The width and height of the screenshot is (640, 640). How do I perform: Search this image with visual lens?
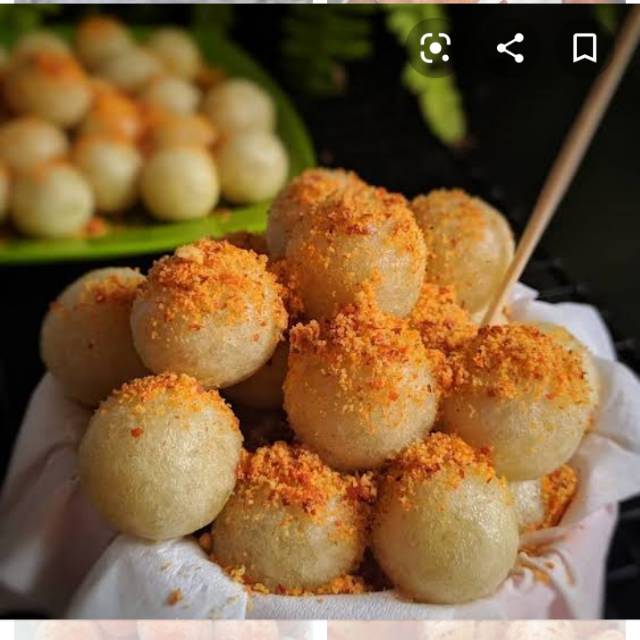(x=435, y=48)
